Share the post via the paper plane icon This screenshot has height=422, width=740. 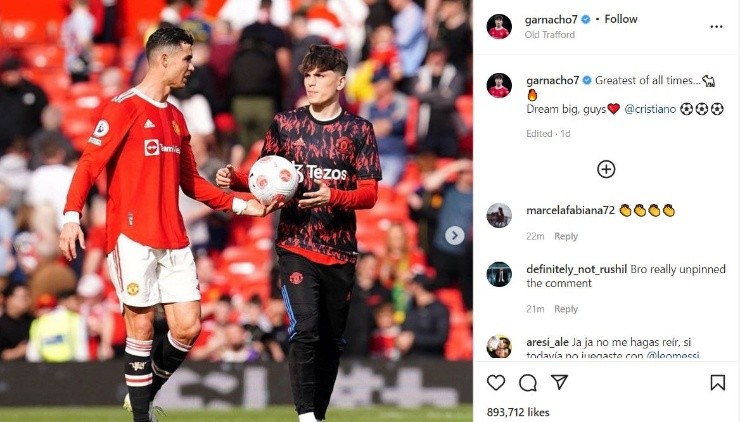click(560, 382)
